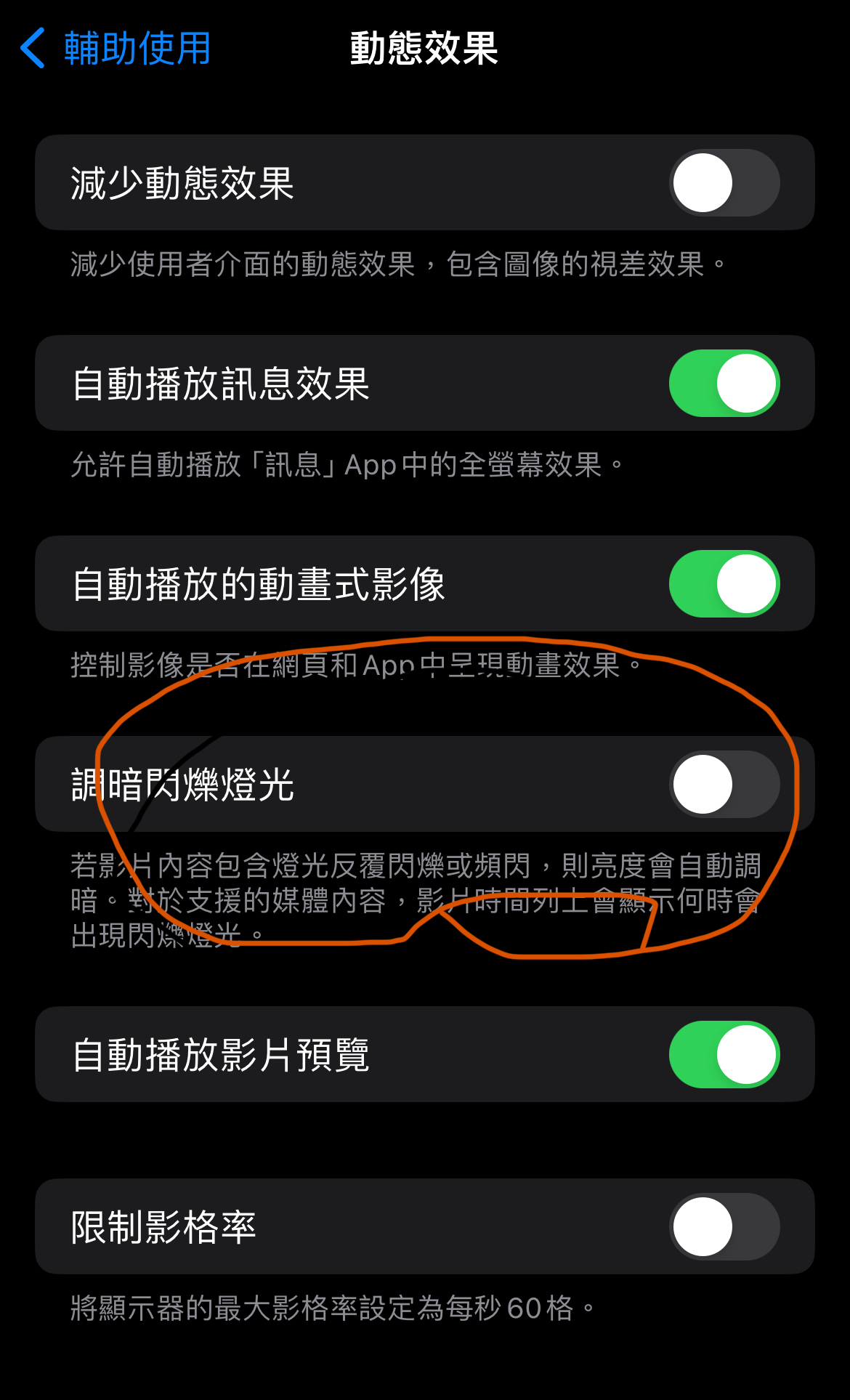Viewport: 850px width, 1400px height.
Task: Disable 自動播放的動畫式影像 toggle
Action: [724, 583]
